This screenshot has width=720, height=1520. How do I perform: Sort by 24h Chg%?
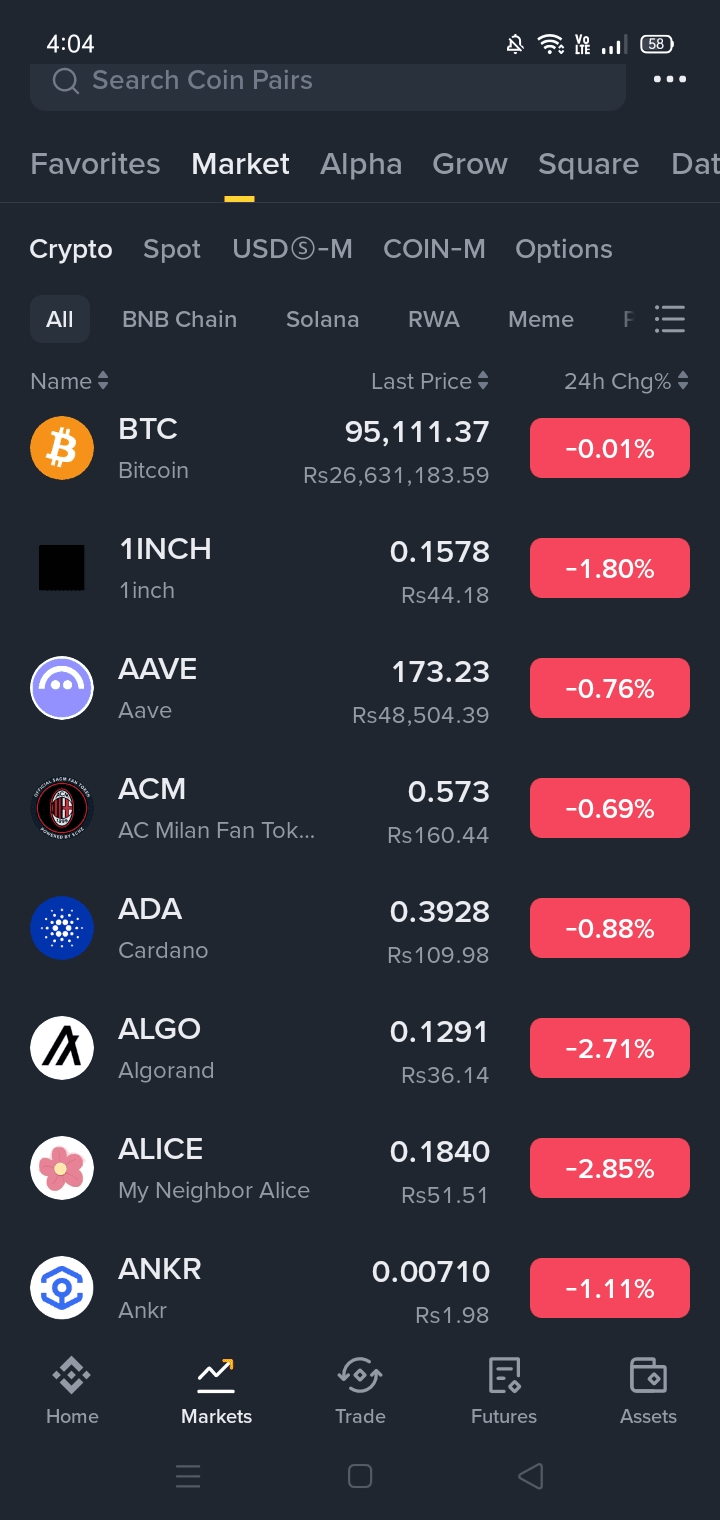point(627,381)
